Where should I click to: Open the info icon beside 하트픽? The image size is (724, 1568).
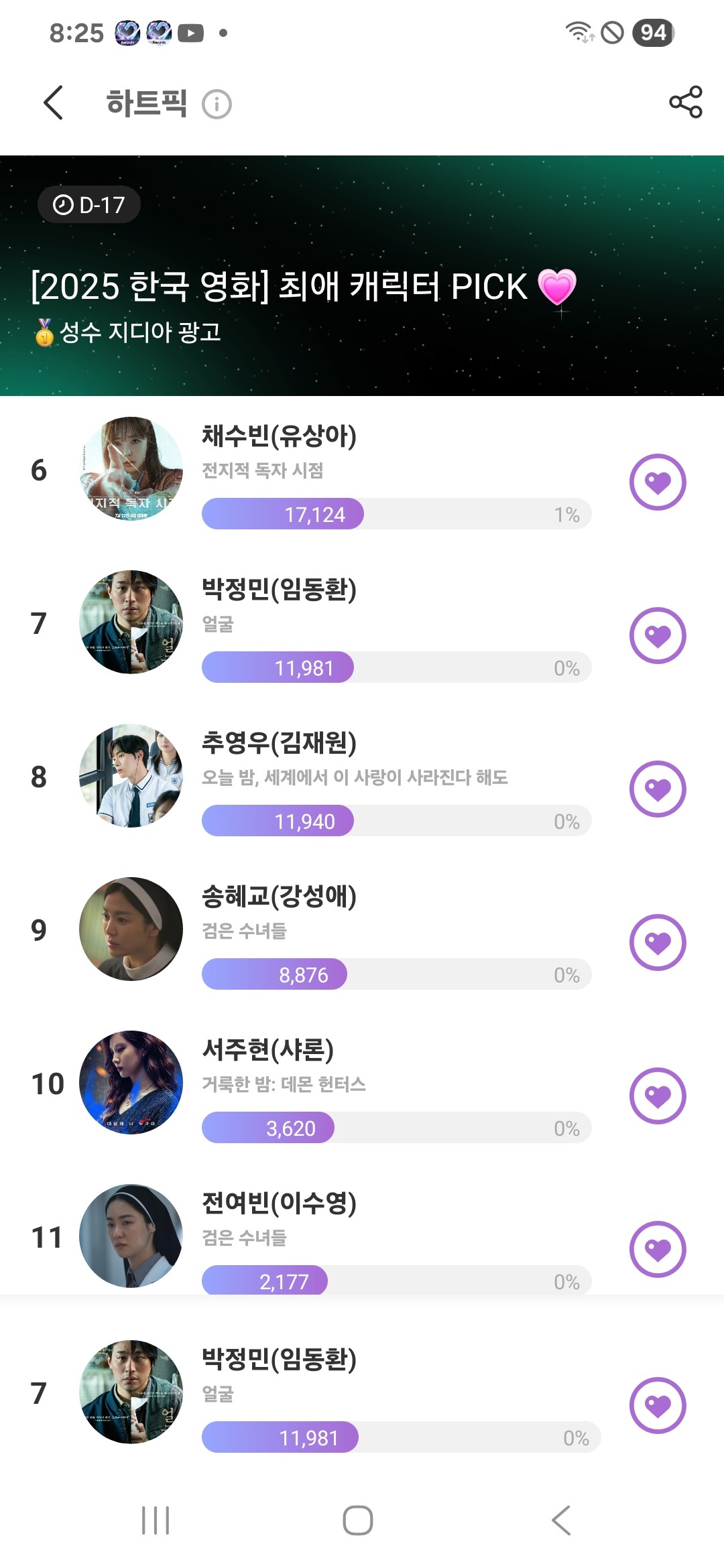click(217, 105)
